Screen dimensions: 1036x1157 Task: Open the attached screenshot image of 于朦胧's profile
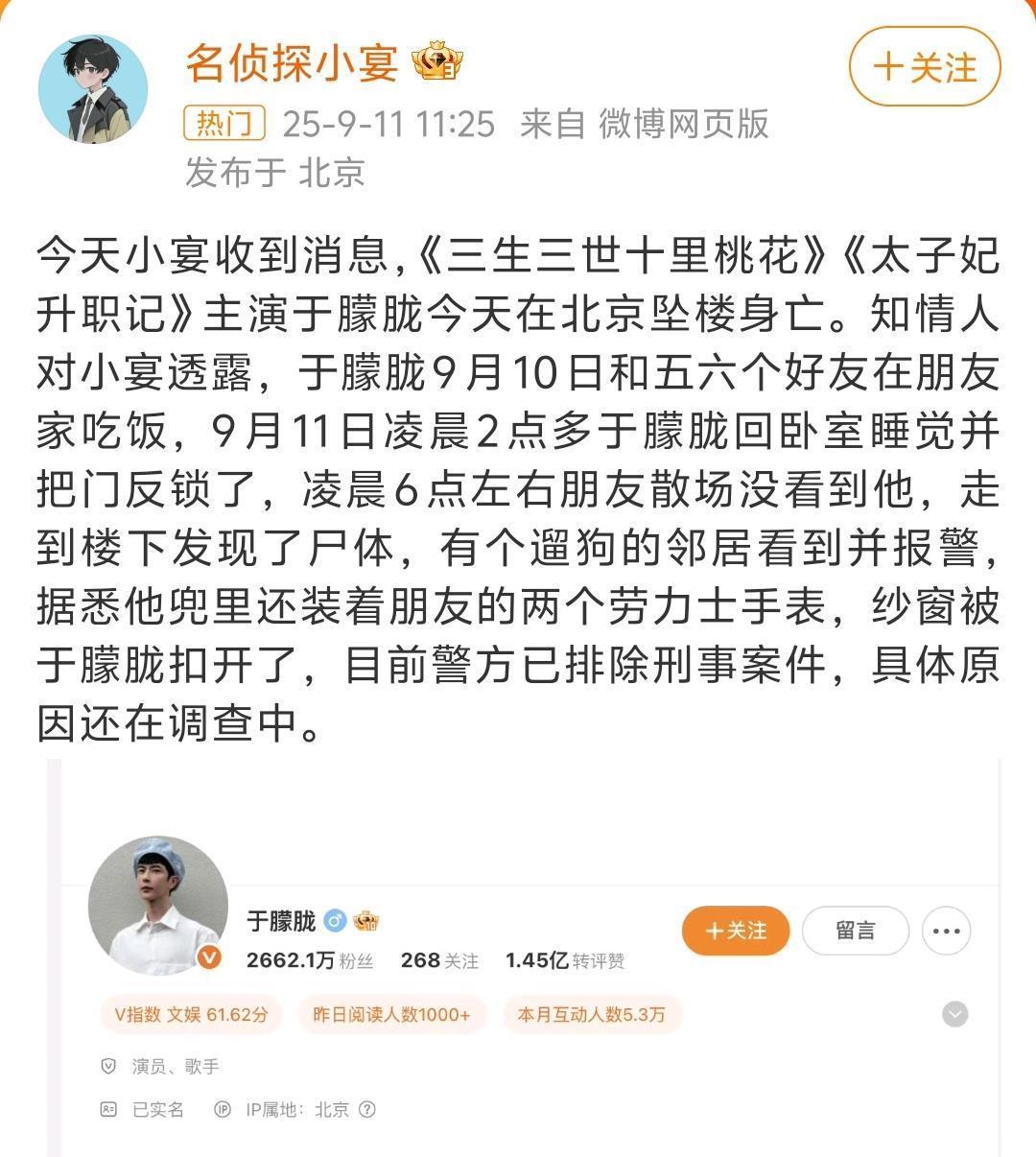click(523, 957)
